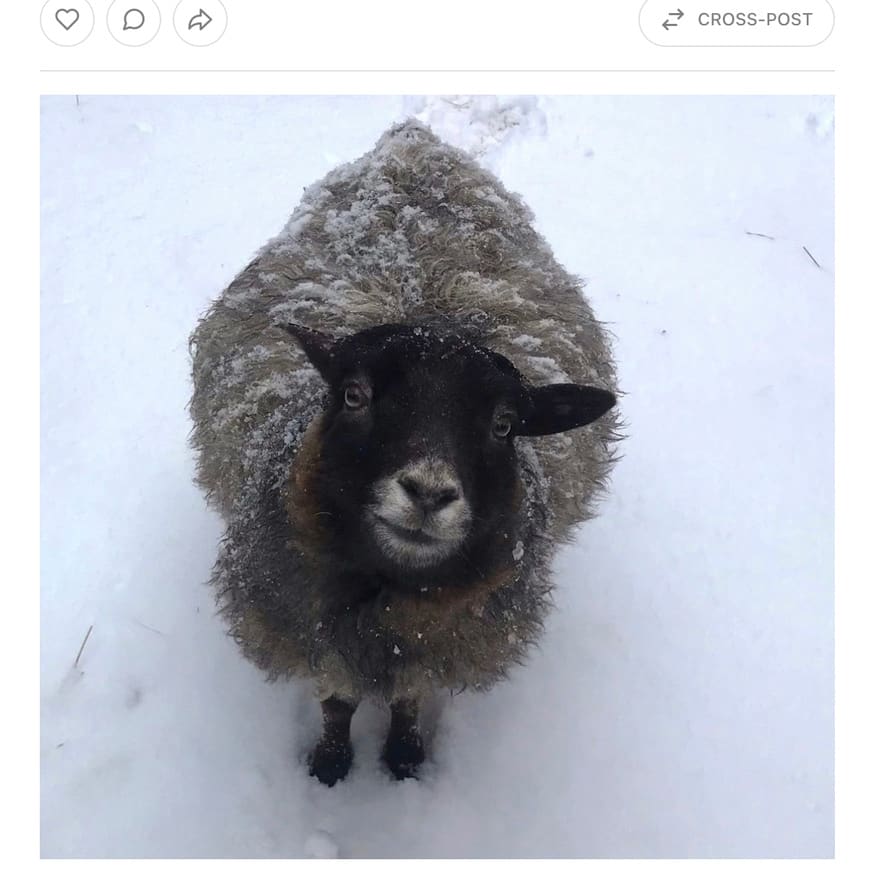Share this post via the arrow icon
887x886 pixels.
(200, 19)
